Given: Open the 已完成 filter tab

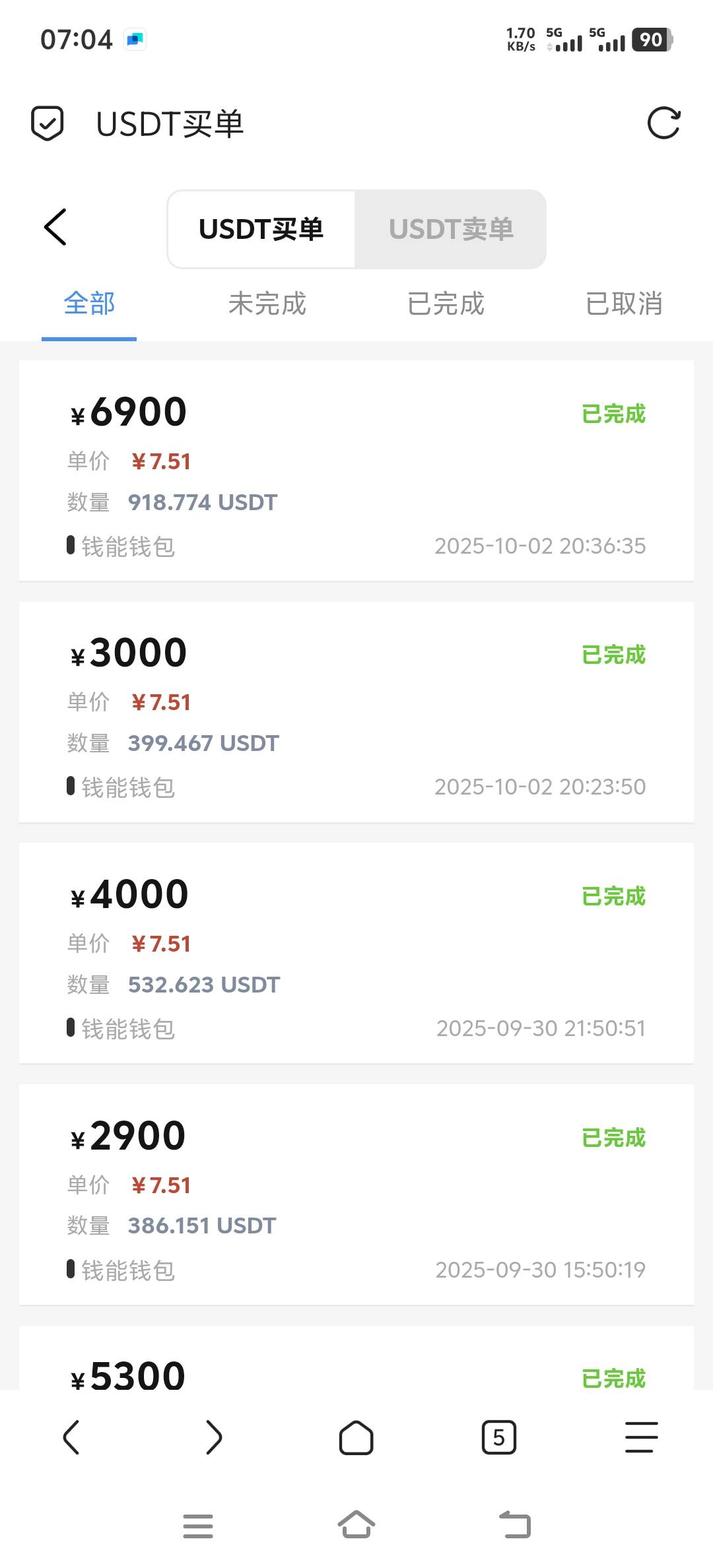Looking at the screenshot, I should point(446,305).
